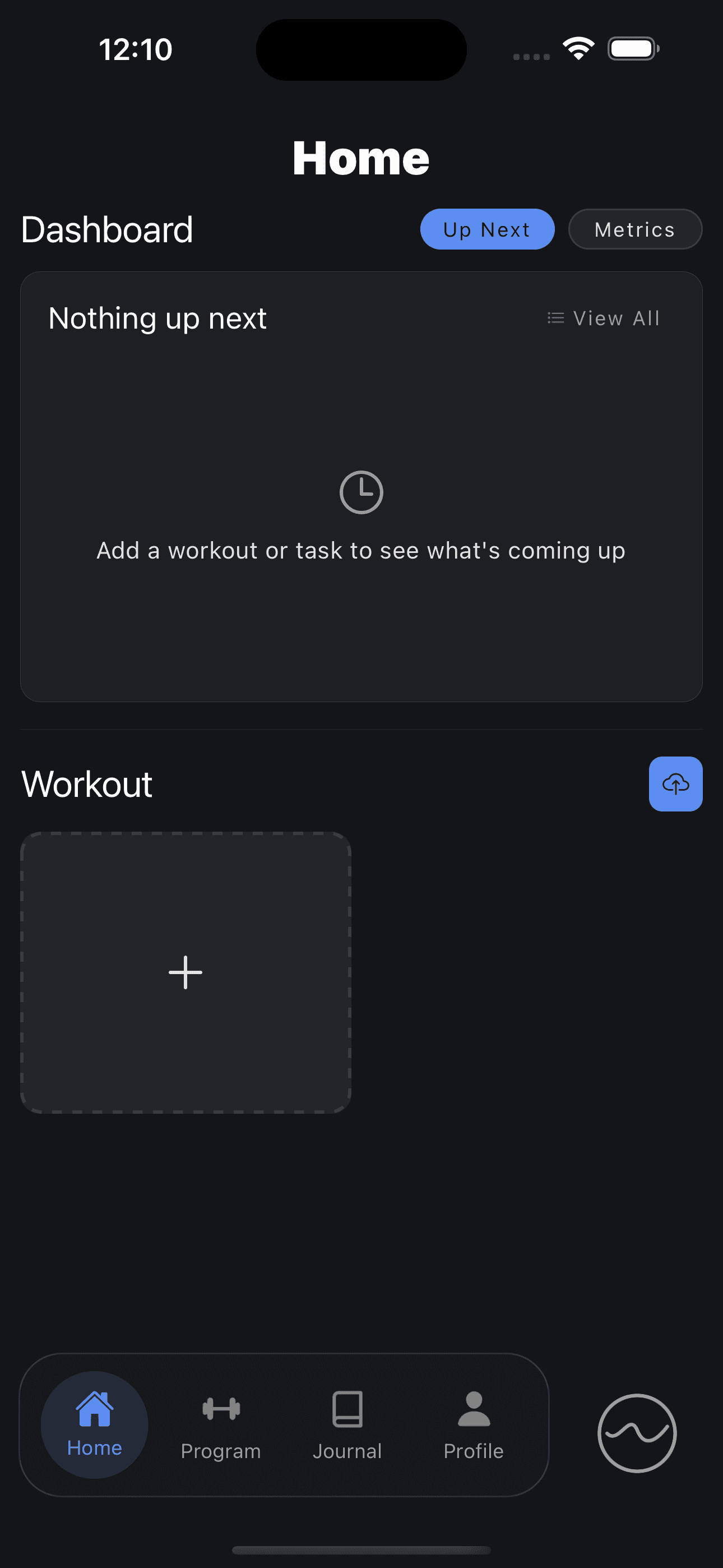The width and height of the screenshot is (723, 1568).
Task: Go to the Program tab
Action: [220, 1426]
